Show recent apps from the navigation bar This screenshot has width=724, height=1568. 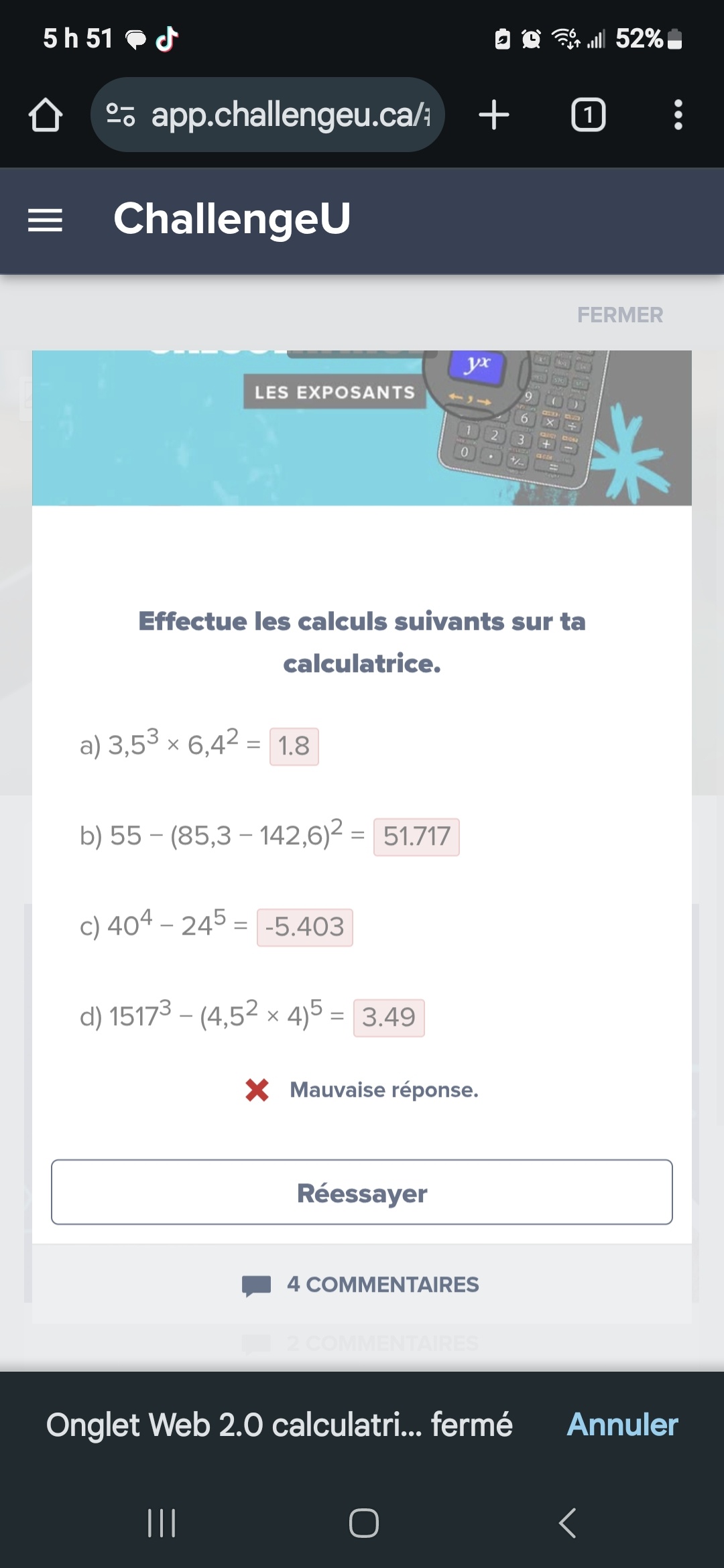point(162,1523)
